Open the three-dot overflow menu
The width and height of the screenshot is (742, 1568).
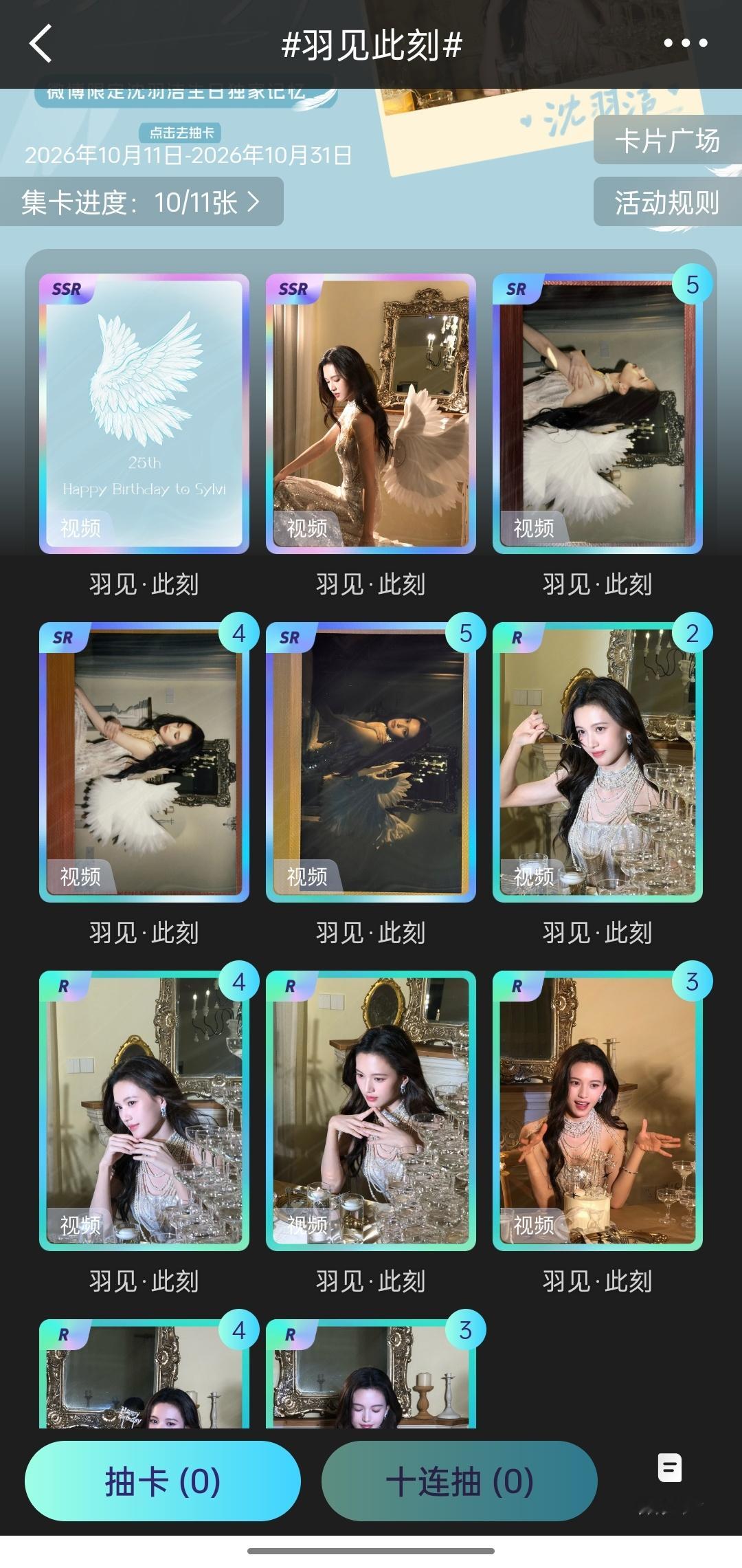pyautogui.click(x=685, y=43)
